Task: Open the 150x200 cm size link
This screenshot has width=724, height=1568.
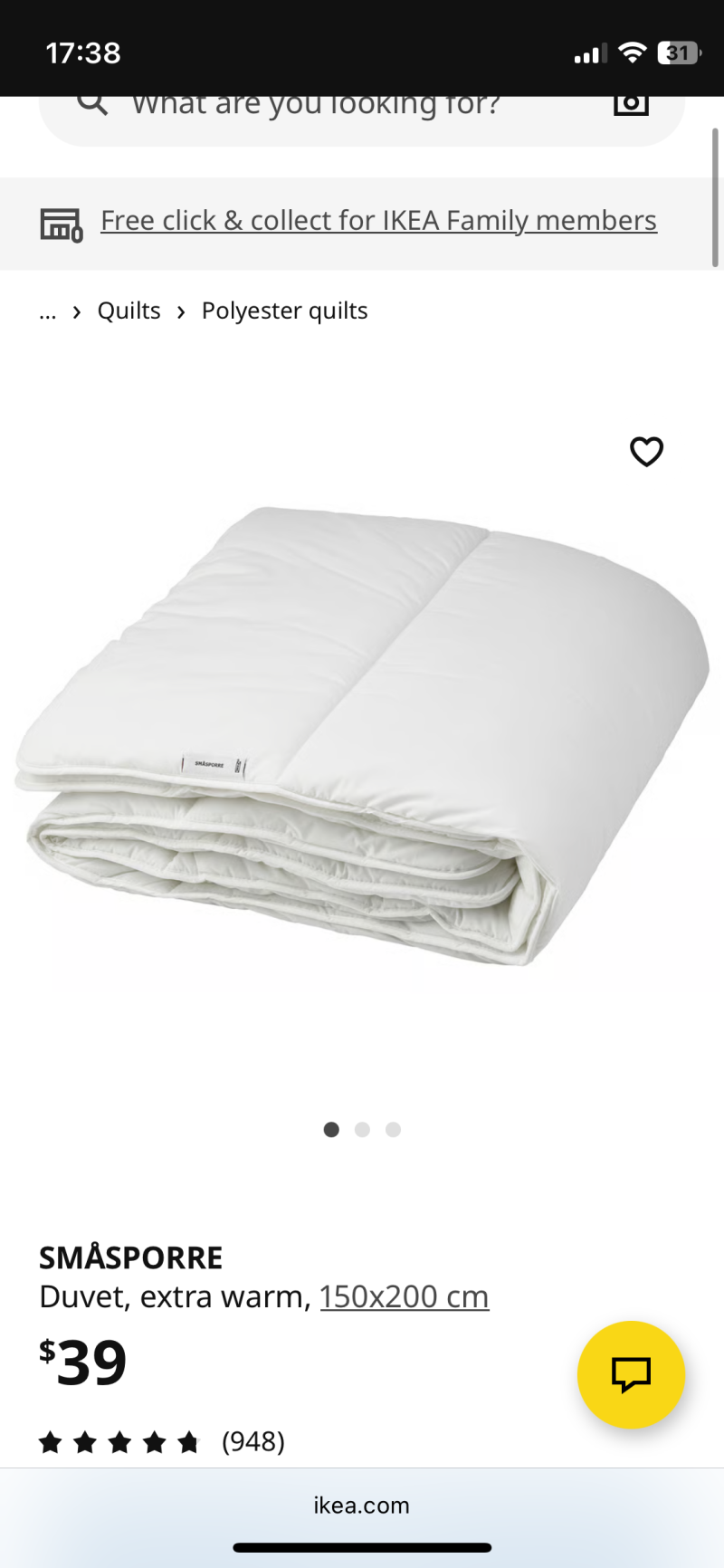Action: pos(404,1296)
